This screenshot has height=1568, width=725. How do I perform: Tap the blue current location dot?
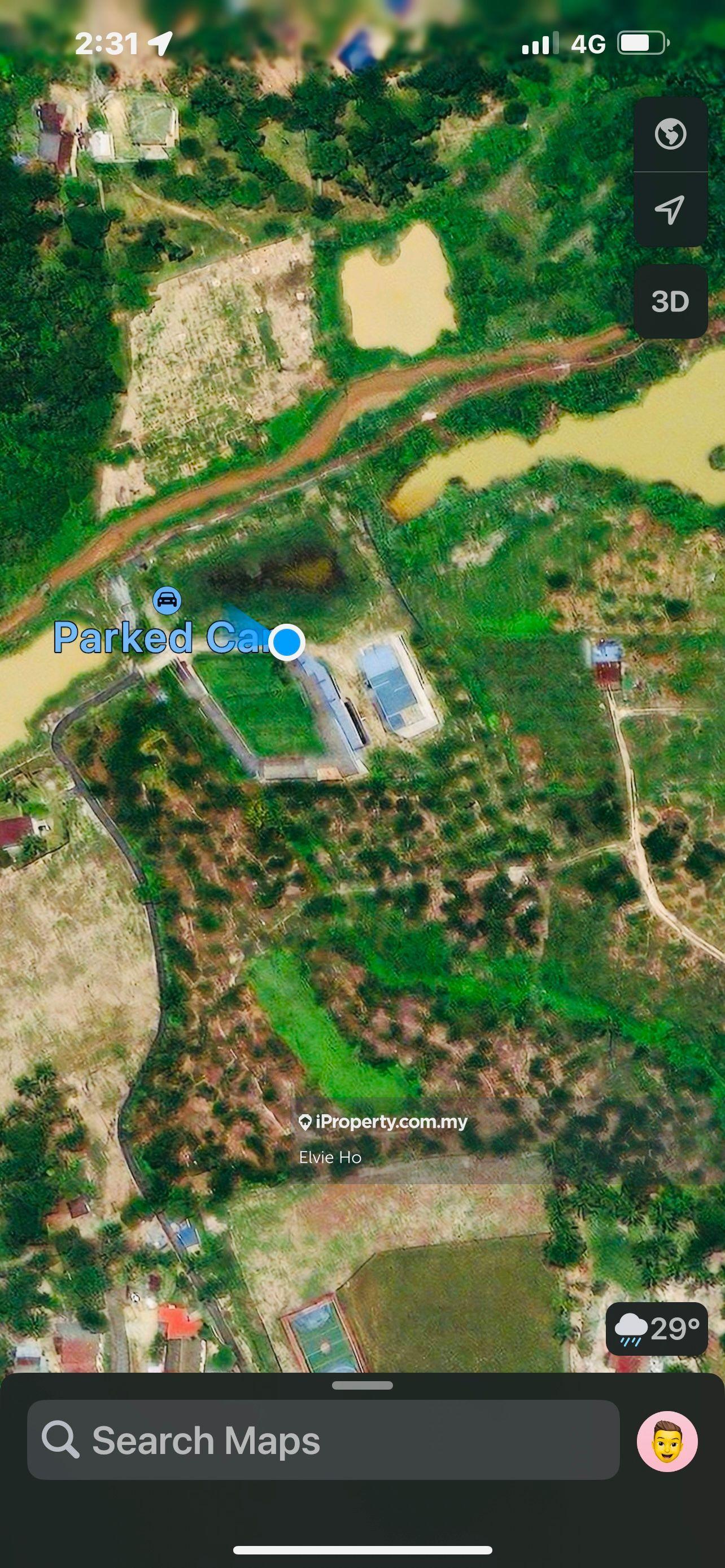coord(287,642)
